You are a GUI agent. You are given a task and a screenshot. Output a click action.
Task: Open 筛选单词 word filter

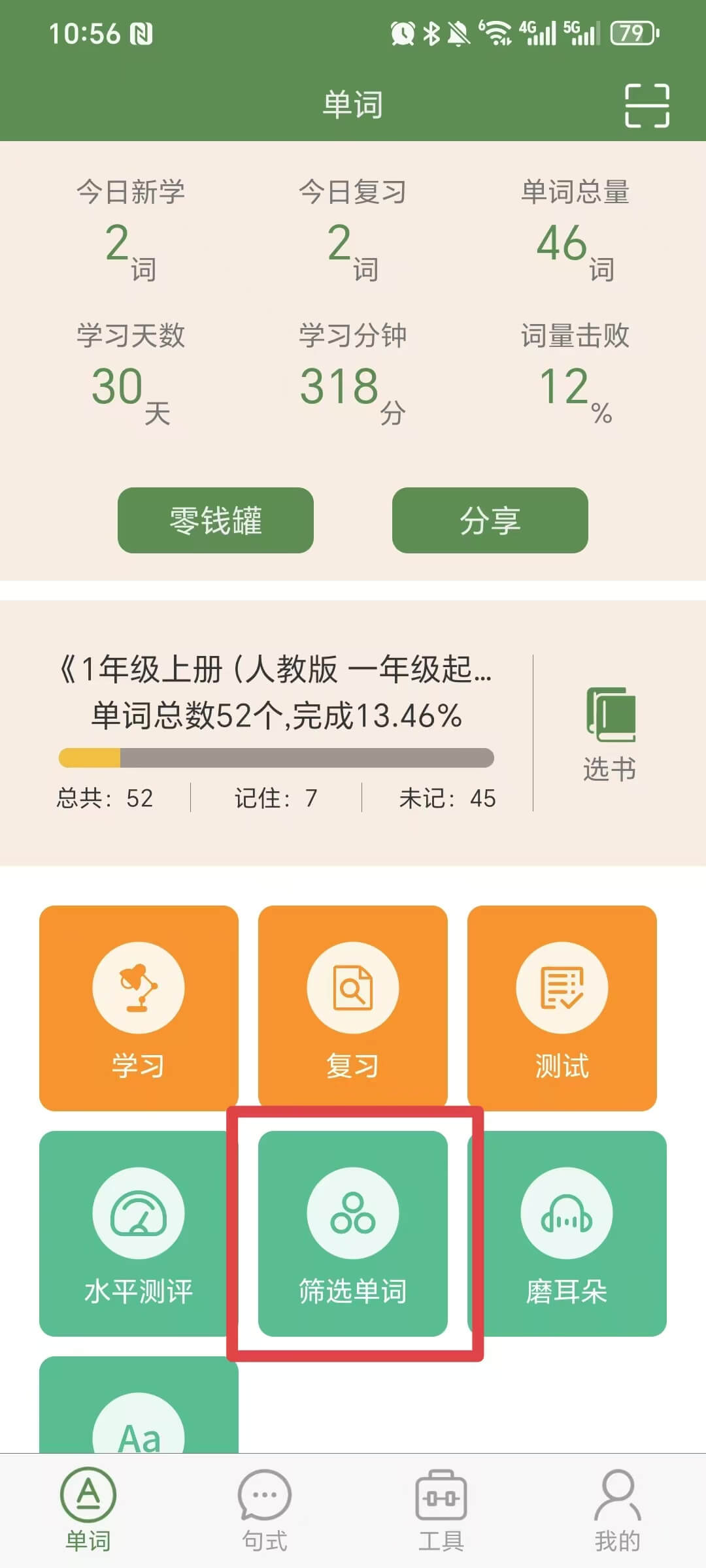click(x=353, y=1233)
